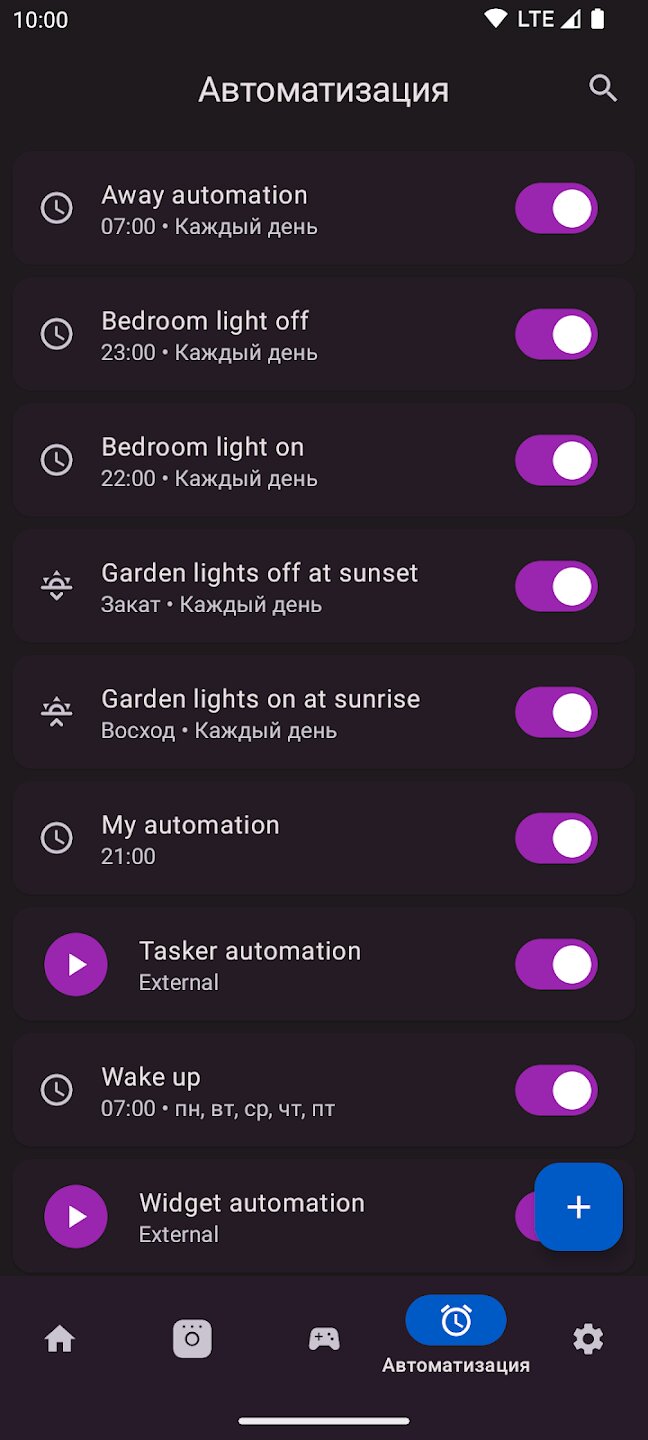Switch to the camera tab

(192, 1339)
